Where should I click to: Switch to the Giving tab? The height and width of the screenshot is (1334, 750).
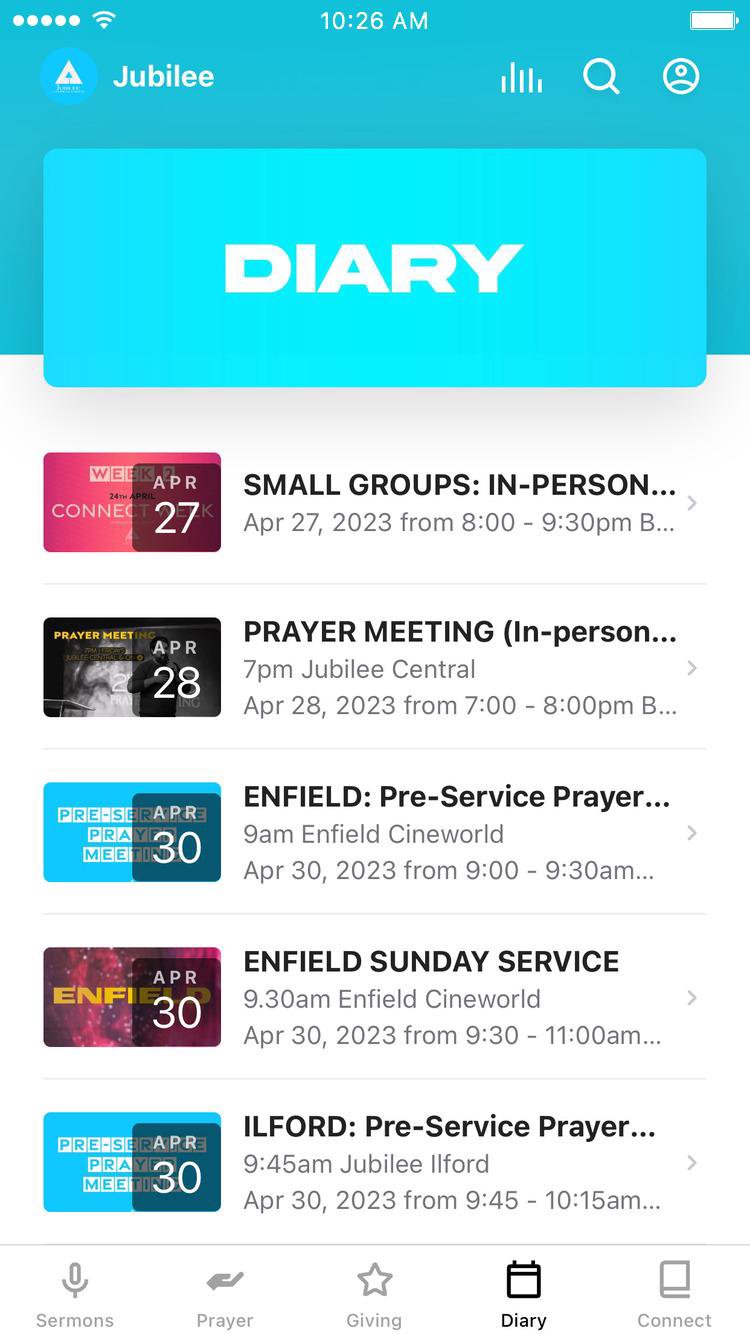[374, 1294]
